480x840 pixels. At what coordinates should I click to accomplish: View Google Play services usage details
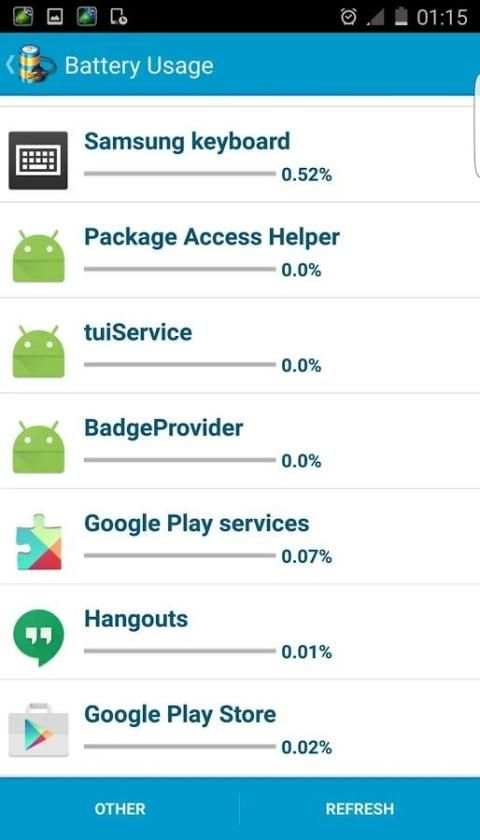tap(240, 536)
